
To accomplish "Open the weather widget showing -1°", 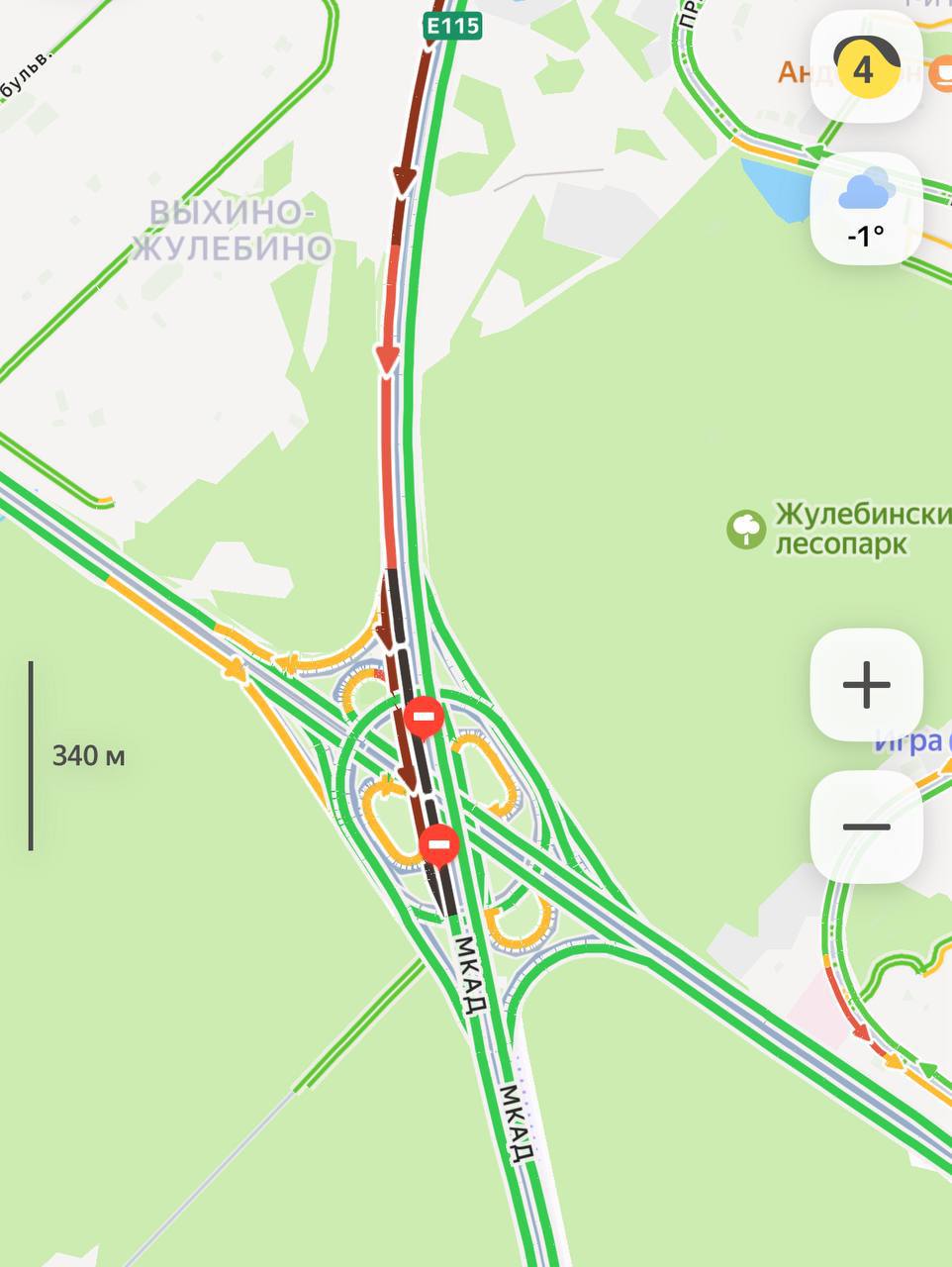I will click(866, 208).
